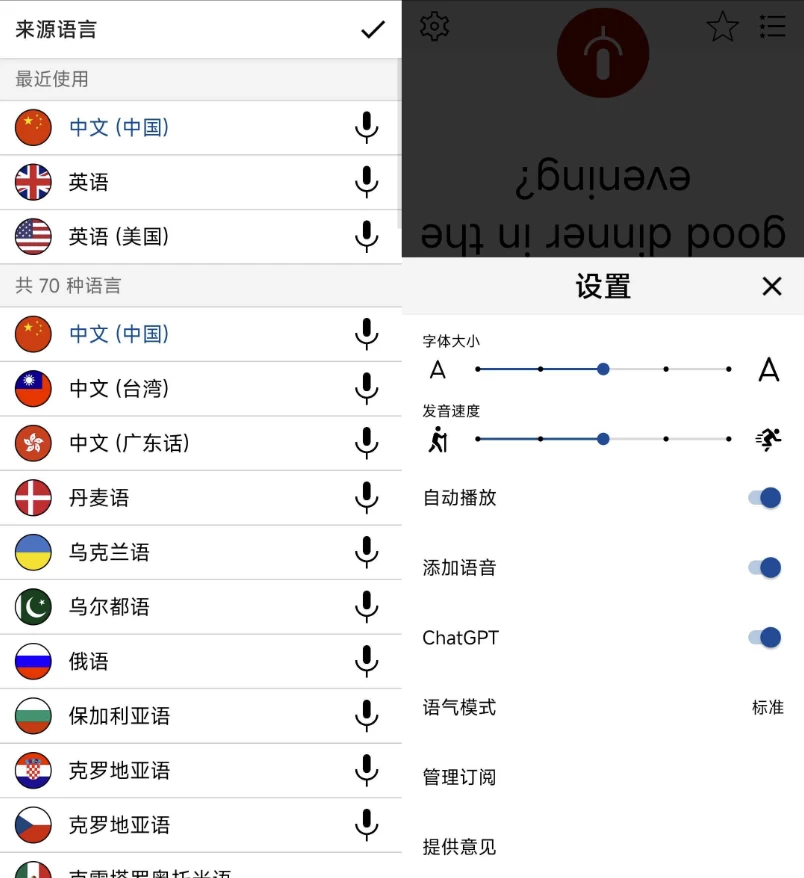Select 丹麦语 from the language list
Screen dimensions: 804x878
pyautogui.click(x=98, y=497)
